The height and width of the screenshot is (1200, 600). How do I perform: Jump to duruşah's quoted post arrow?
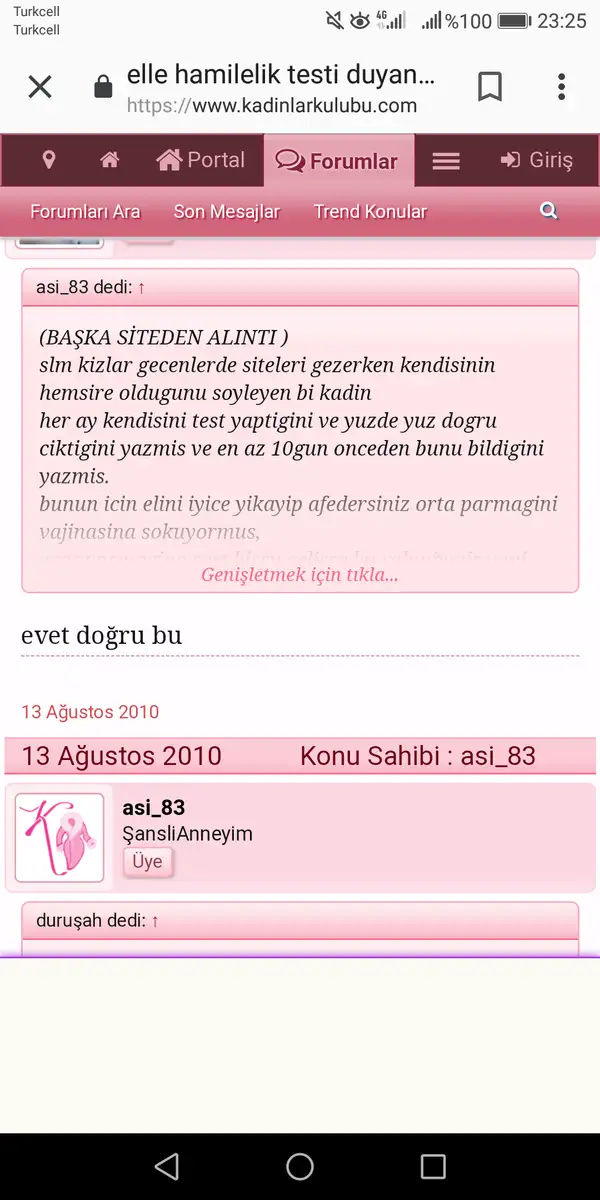click(x=155, y=920)
